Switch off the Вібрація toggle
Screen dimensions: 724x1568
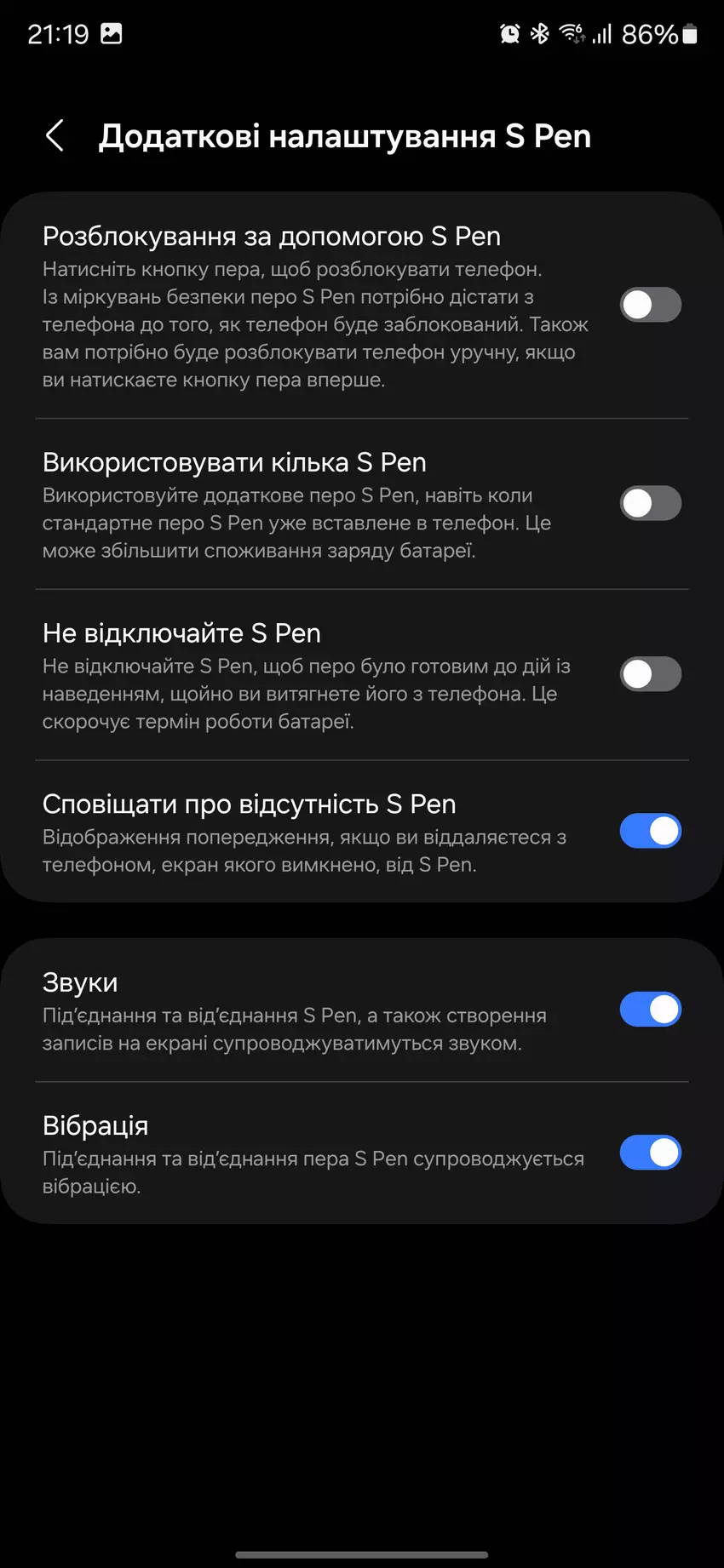[650, 1153]
